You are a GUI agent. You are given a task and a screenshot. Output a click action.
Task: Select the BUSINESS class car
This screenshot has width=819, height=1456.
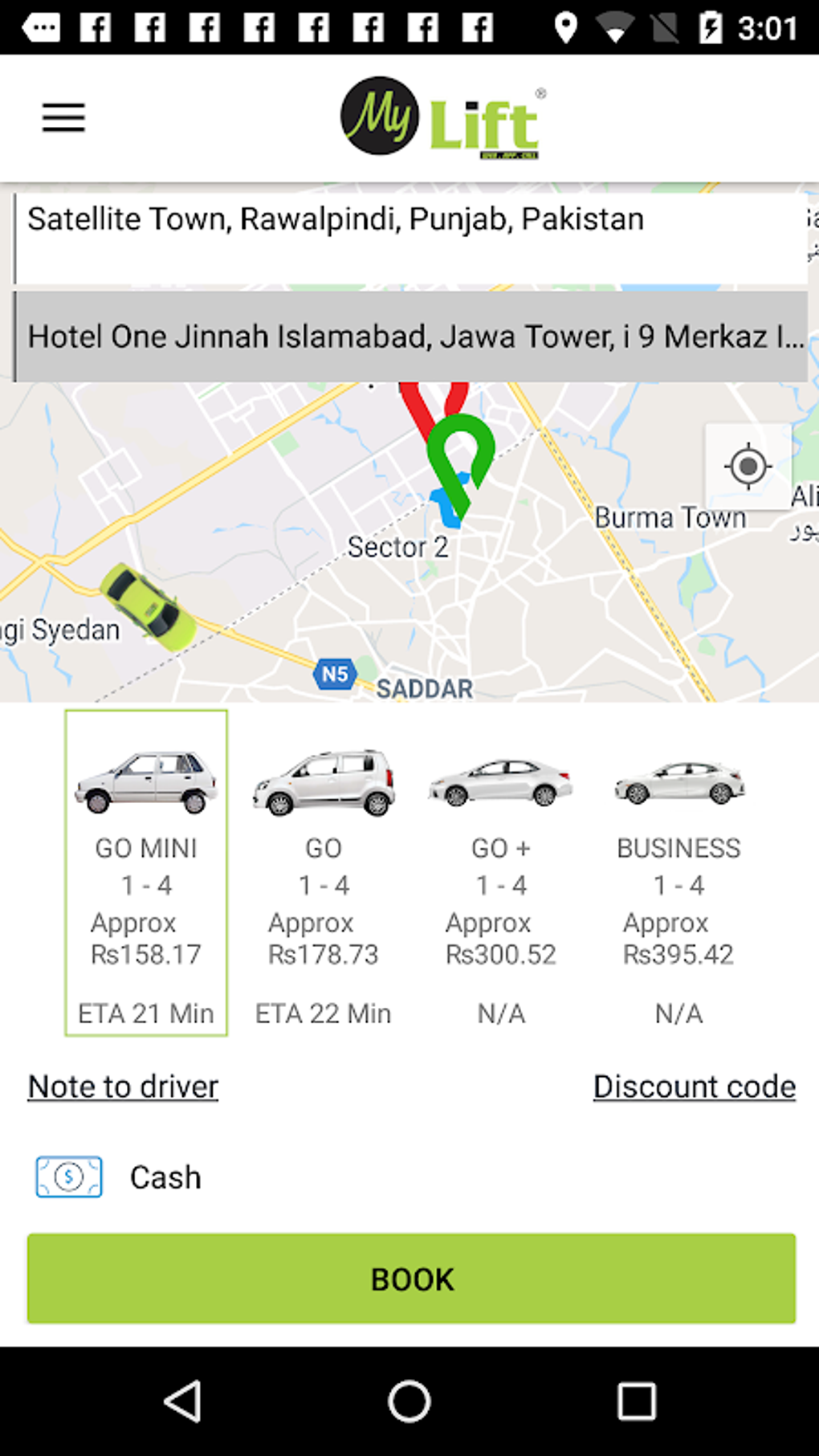click(x=678, y=872)
